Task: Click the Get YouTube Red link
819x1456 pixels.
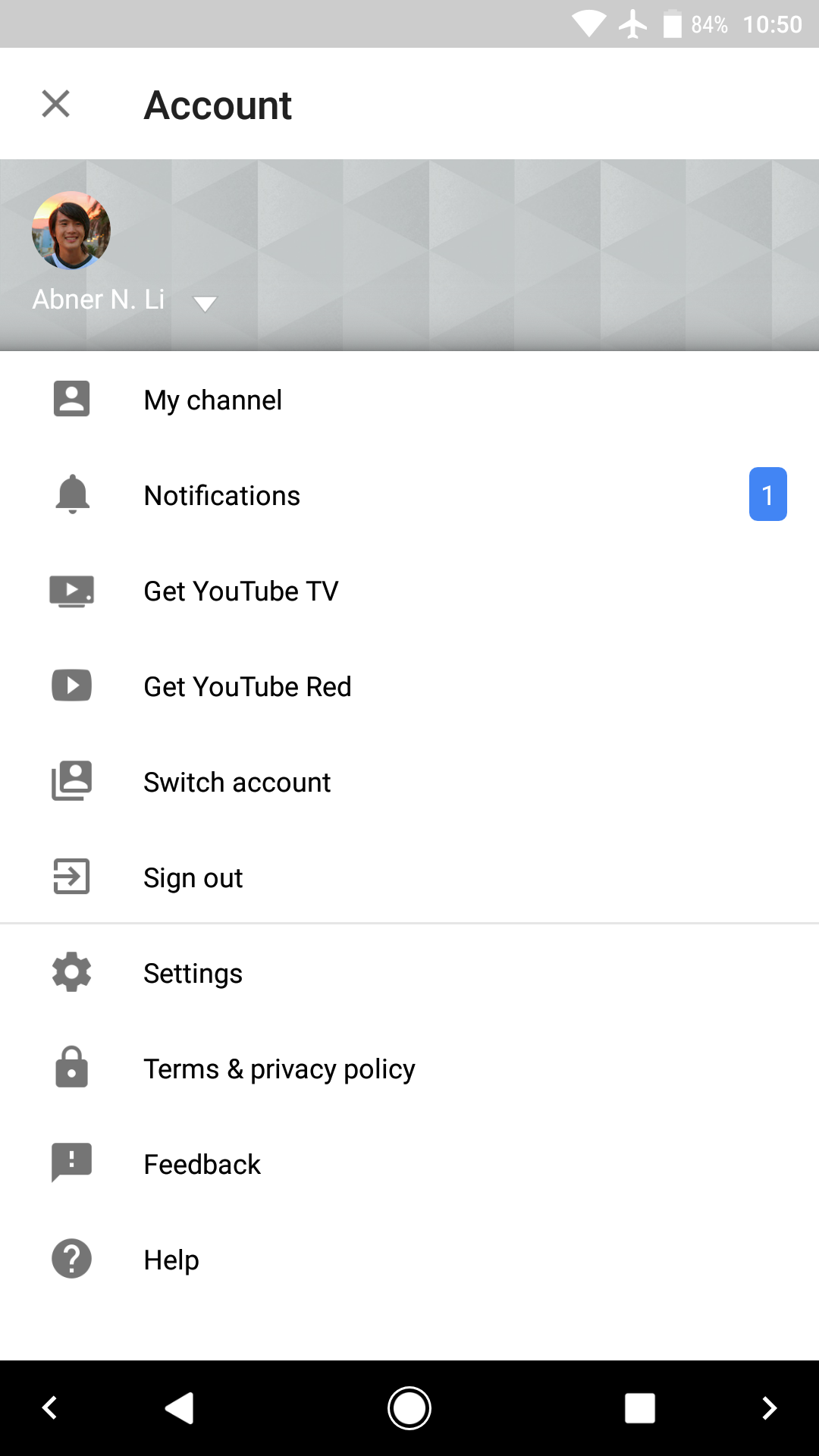Action: [247, 686]
